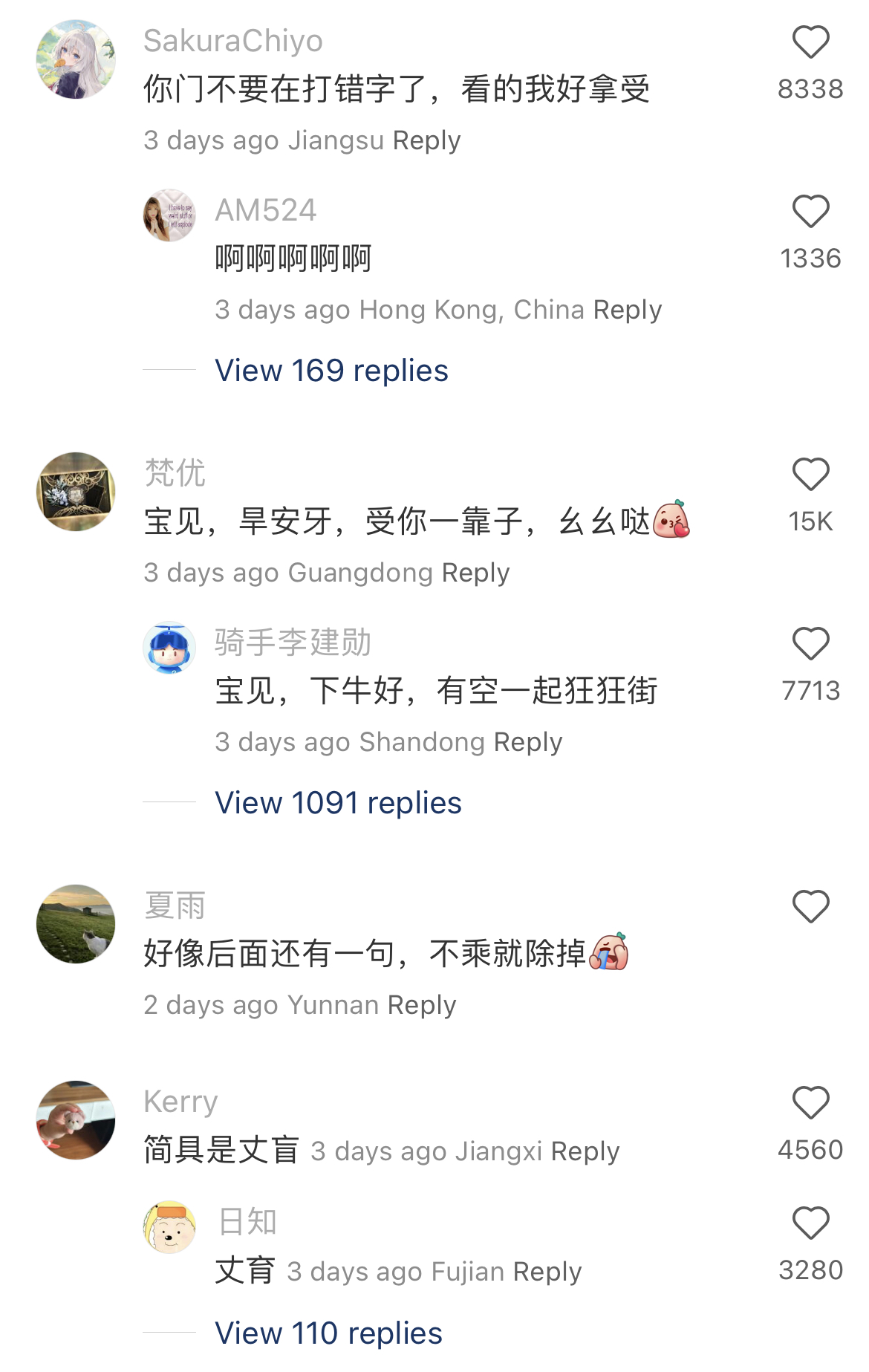Like Kerry's comment
This screenshot has width=869, height=1372.
tap(810, 1103)
